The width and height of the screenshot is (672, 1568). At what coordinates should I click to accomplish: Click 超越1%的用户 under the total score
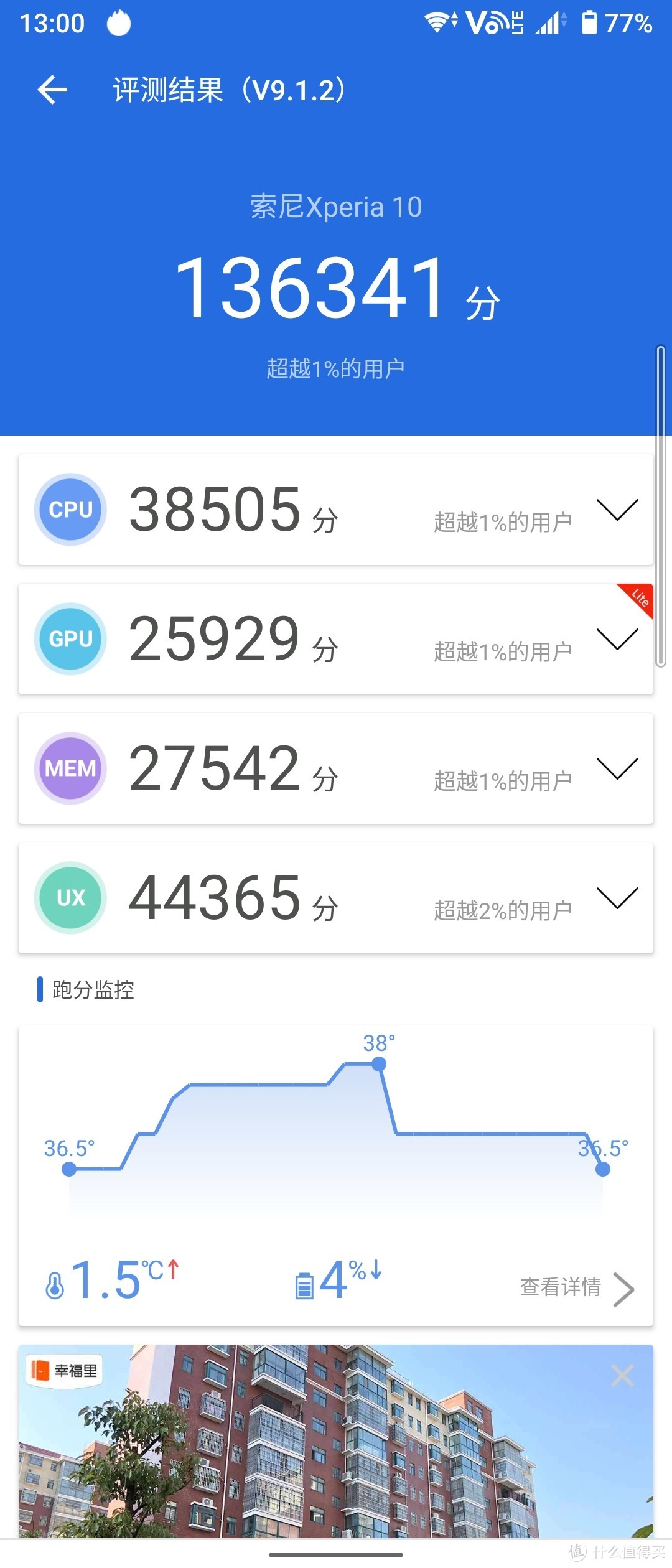pyautogui.click(x=336, y=367)
